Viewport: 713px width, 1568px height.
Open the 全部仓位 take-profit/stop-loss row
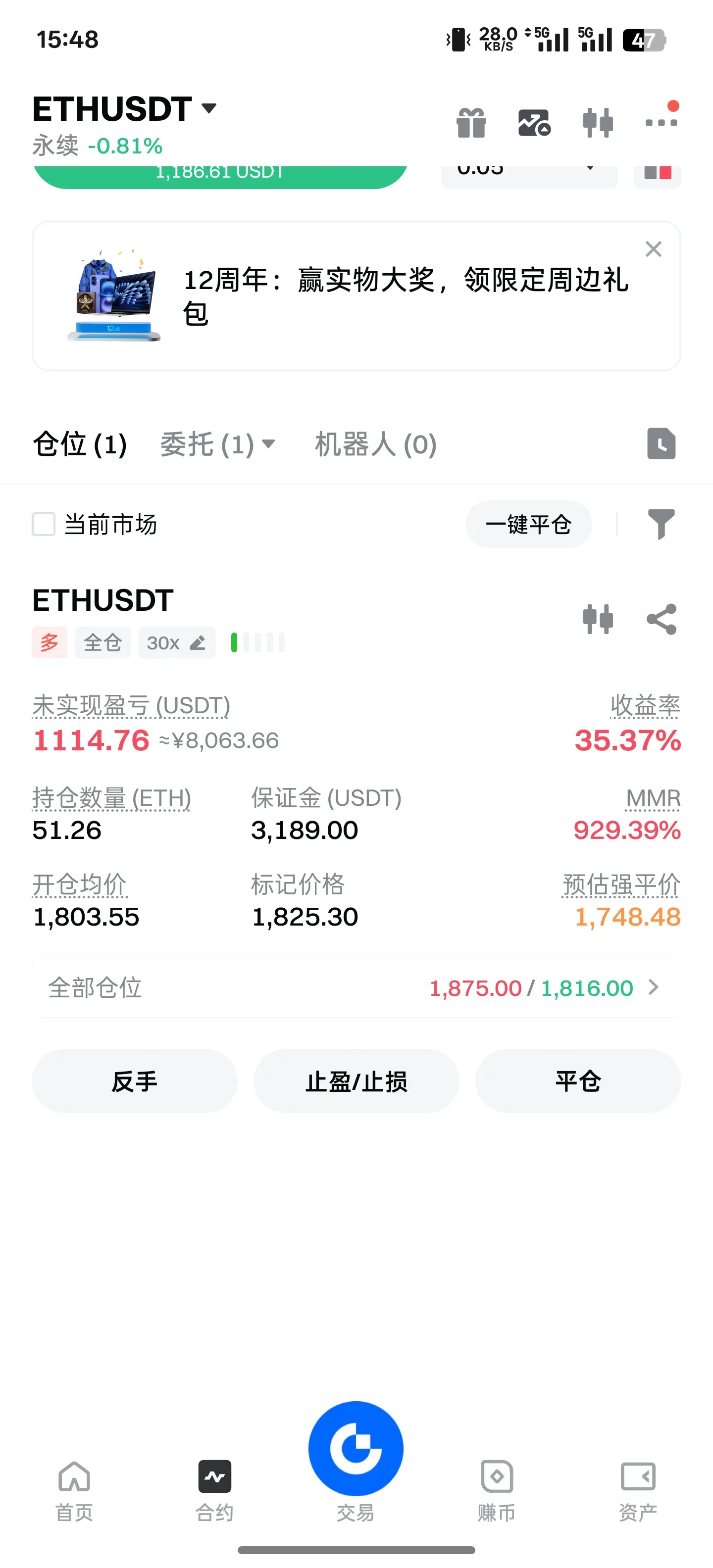(356, 987)
